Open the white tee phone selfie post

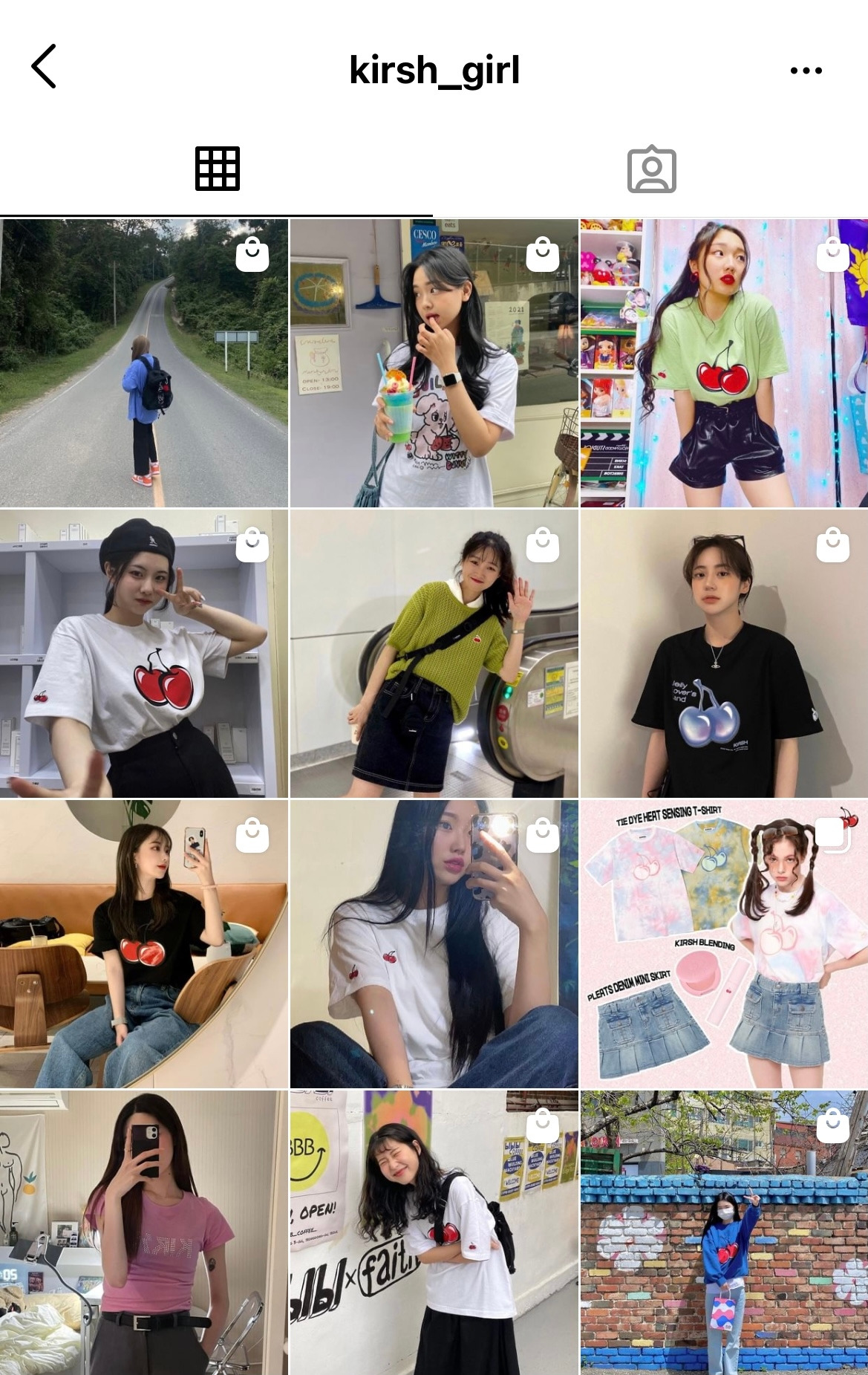434,944
